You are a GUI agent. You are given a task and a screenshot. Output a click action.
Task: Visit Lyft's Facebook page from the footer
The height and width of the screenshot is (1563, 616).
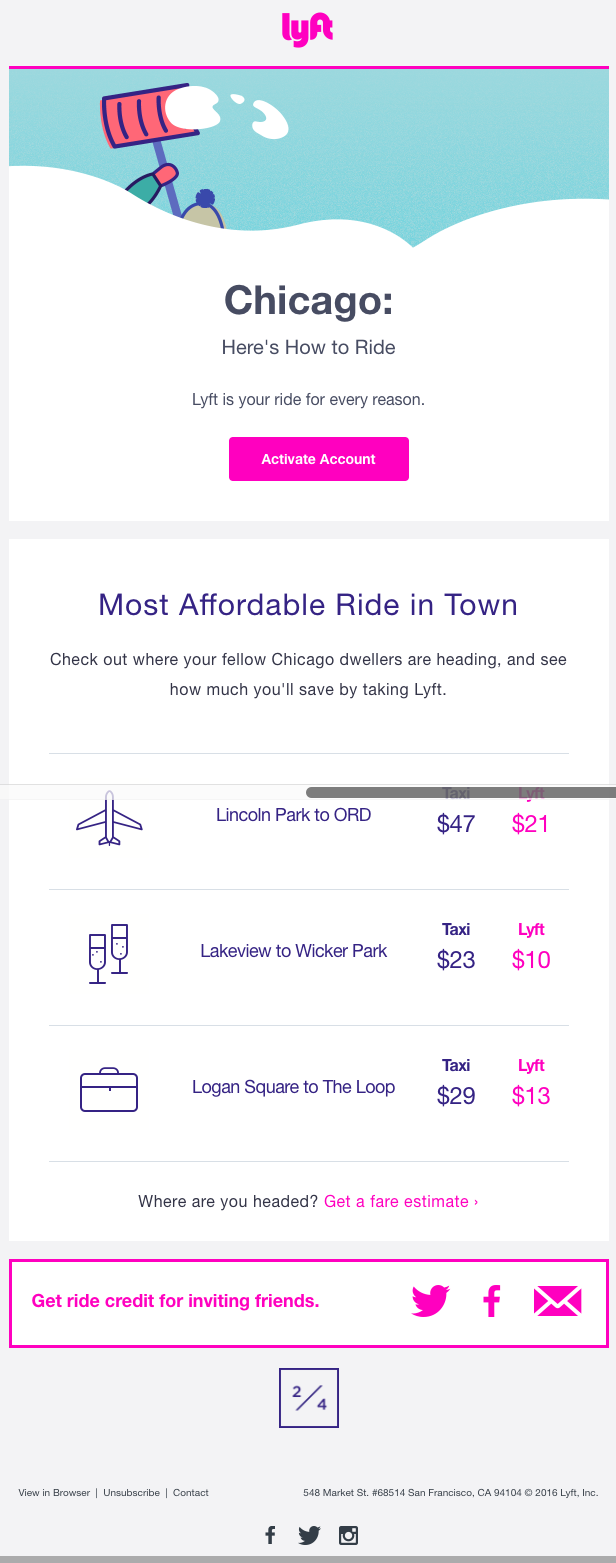(270, 1535)
